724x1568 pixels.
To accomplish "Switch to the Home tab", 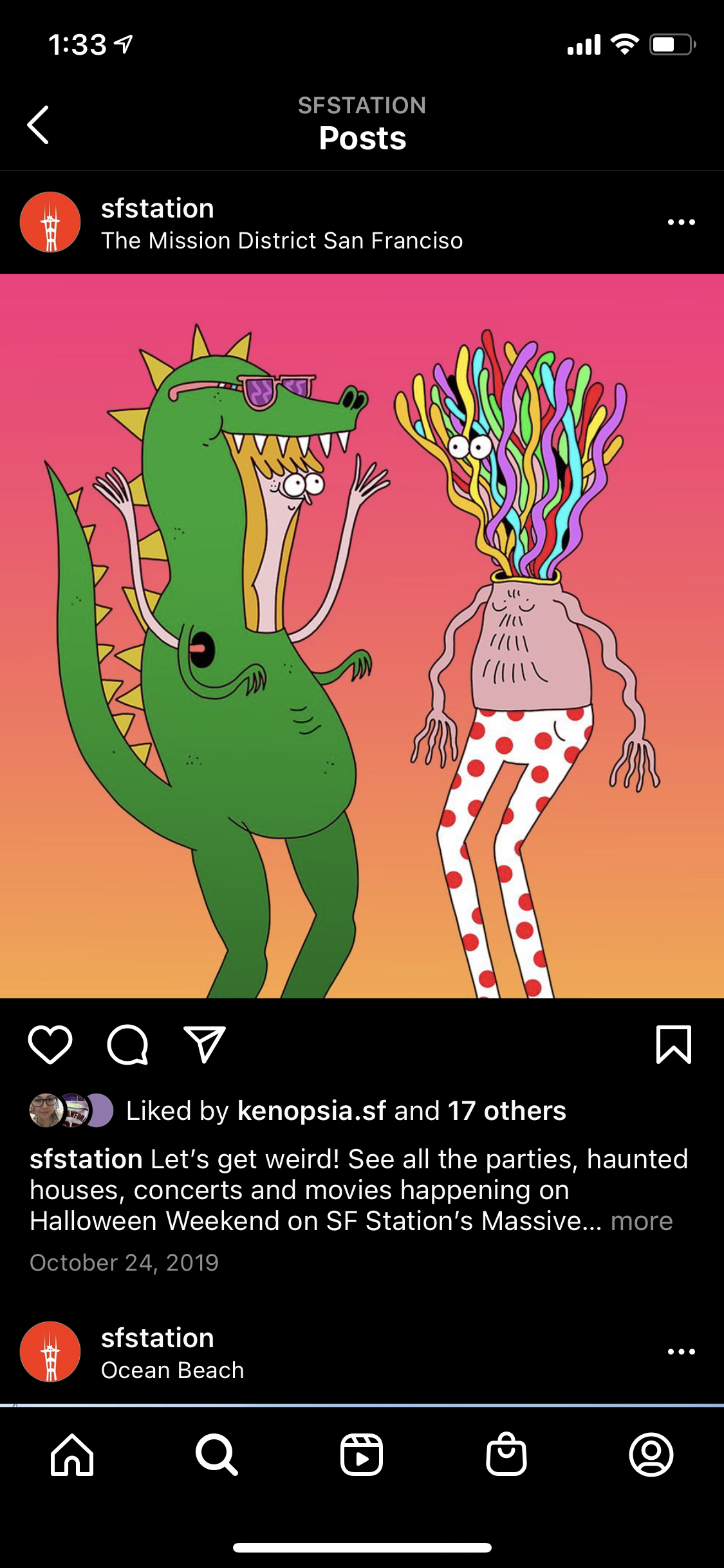I will 72,1455.
